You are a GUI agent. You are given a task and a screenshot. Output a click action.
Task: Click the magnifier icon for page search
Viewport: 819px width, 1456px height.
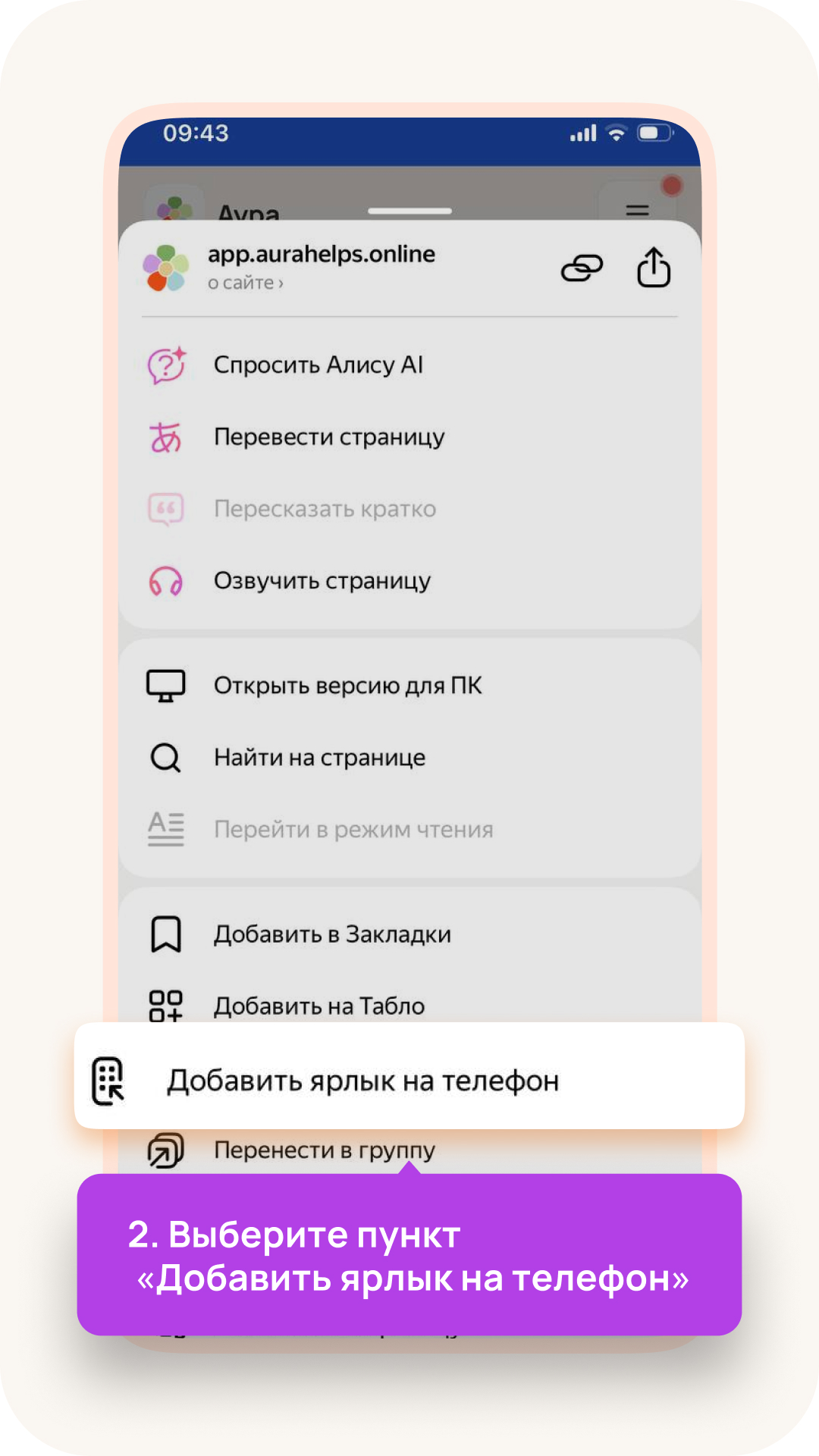pos(165,756)
